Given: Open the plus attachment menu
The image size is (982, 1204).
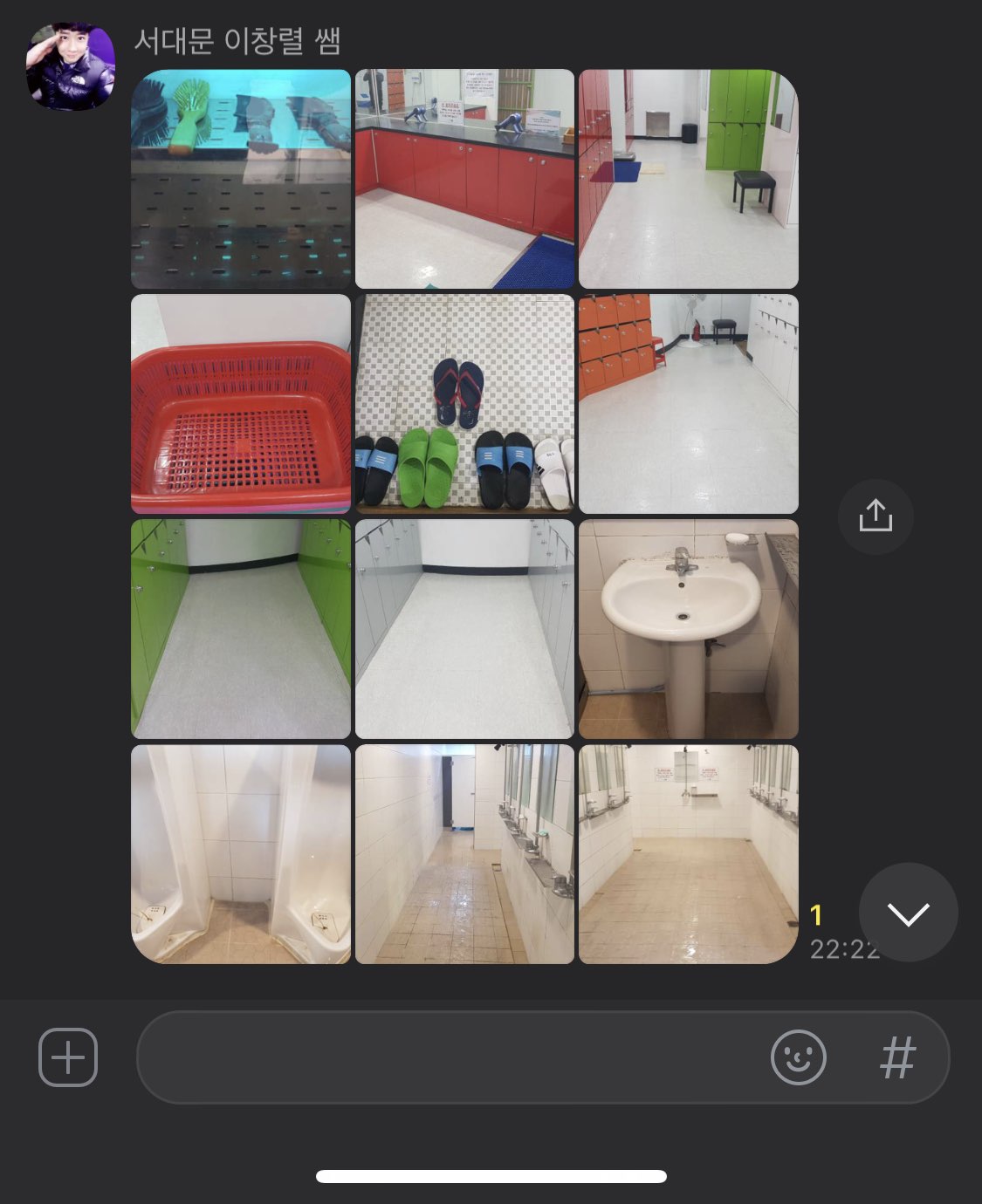Looking at the screenshot, I should [68, 1057].
